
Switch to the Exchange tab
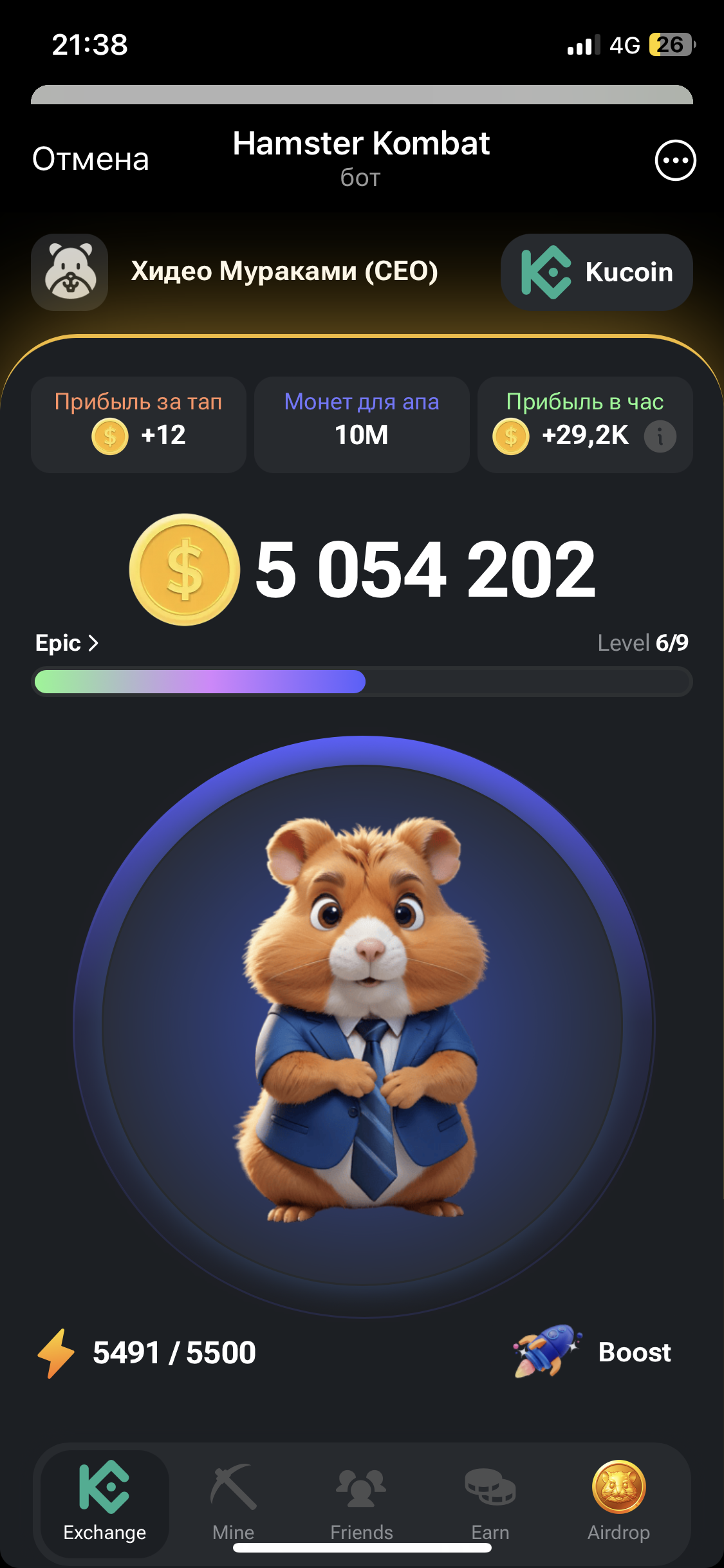[x=104, y=1500]
